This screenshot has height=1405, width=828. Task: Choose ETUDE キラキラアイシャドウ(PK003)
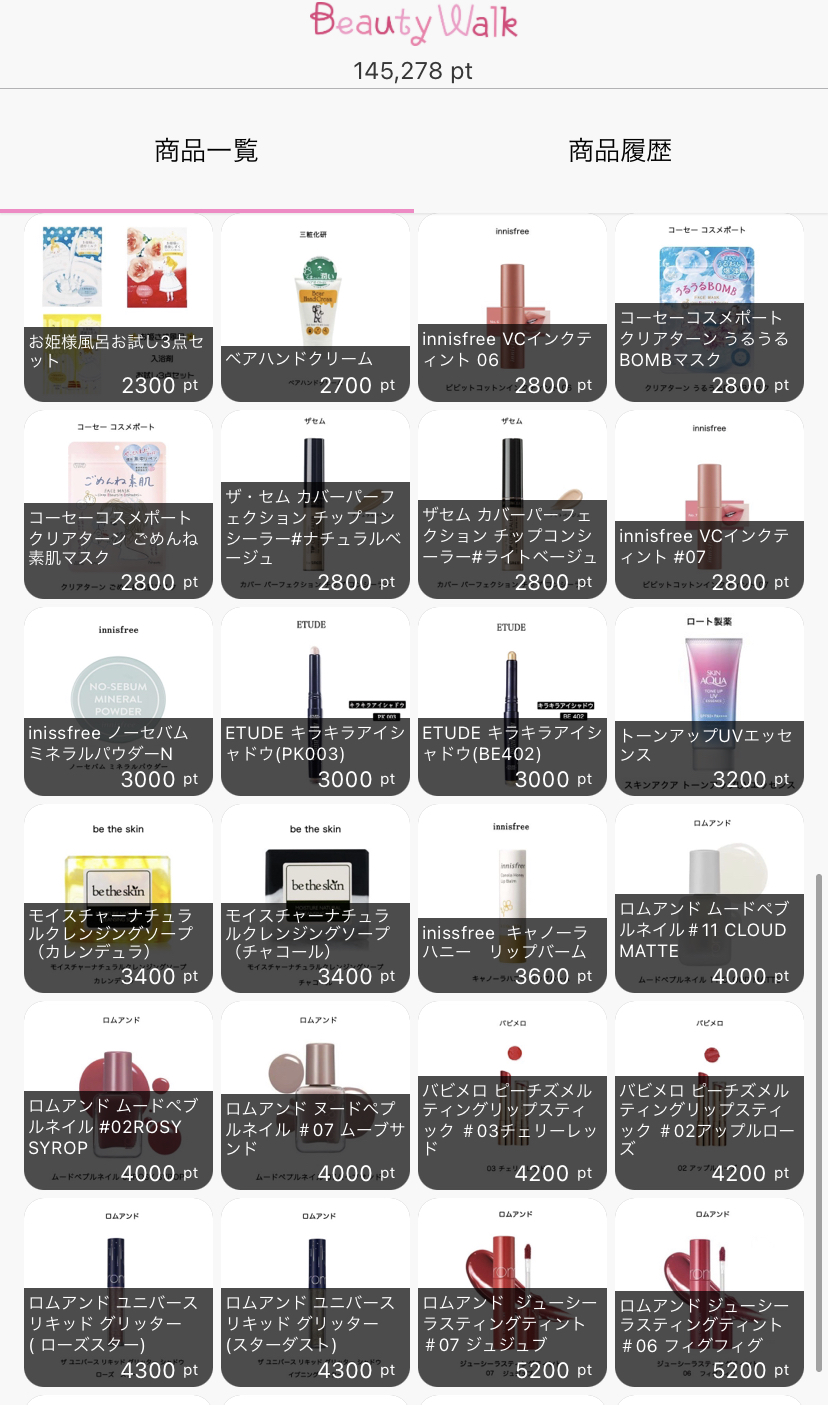point(315,701)
